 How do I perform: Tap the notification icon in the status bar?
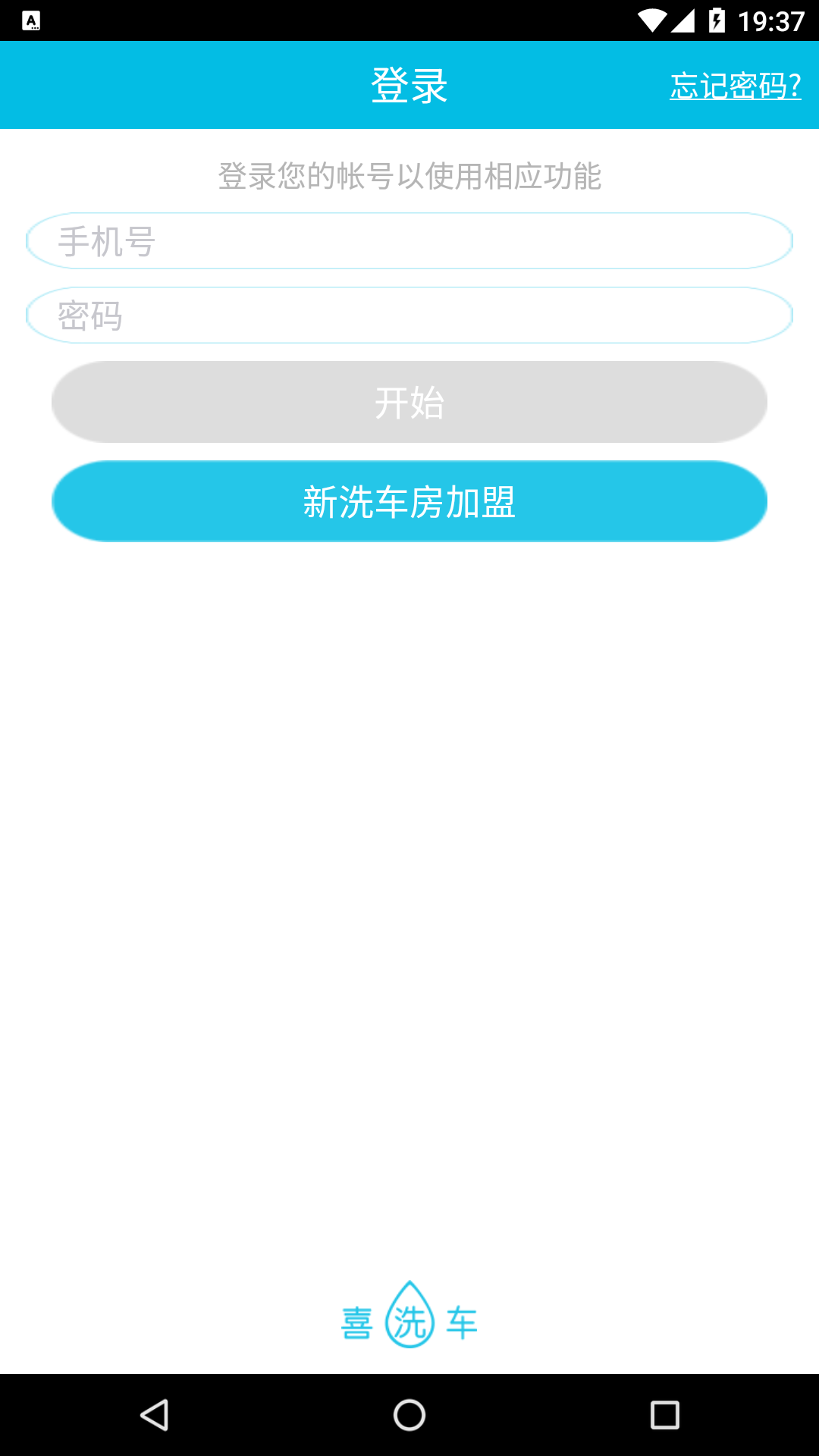pos(30,20)
